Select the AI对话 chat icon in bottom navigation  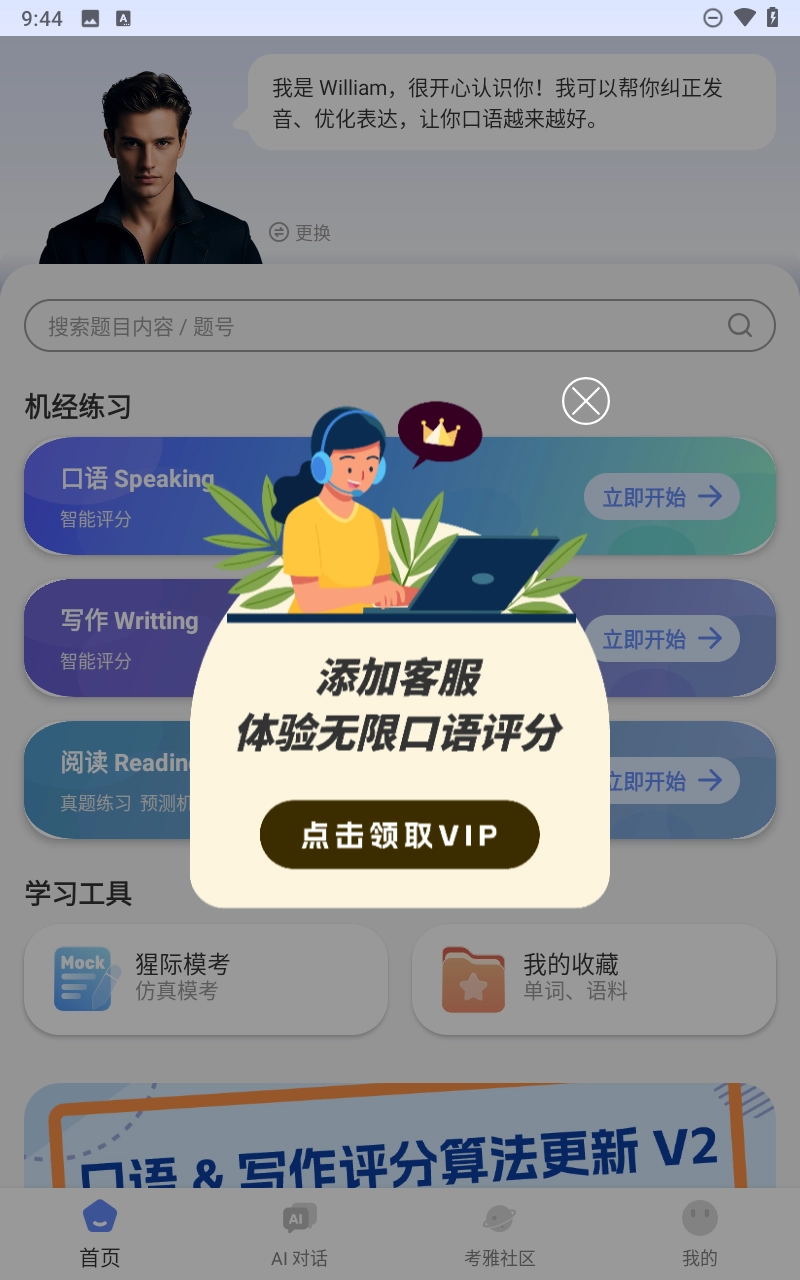coord(298,1218)
